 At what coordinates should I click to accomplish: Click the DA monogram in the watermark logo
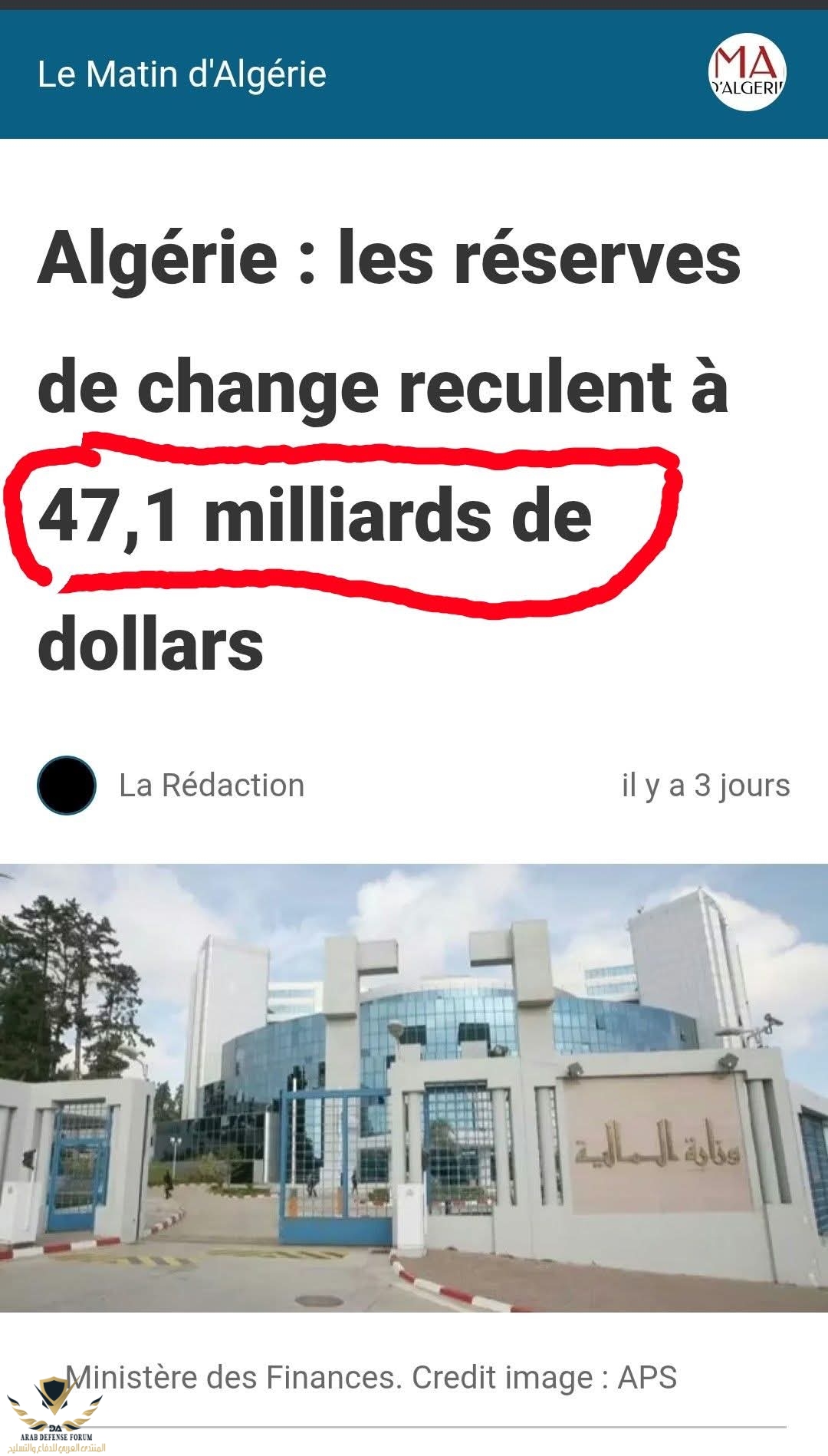coord(55,1428)
